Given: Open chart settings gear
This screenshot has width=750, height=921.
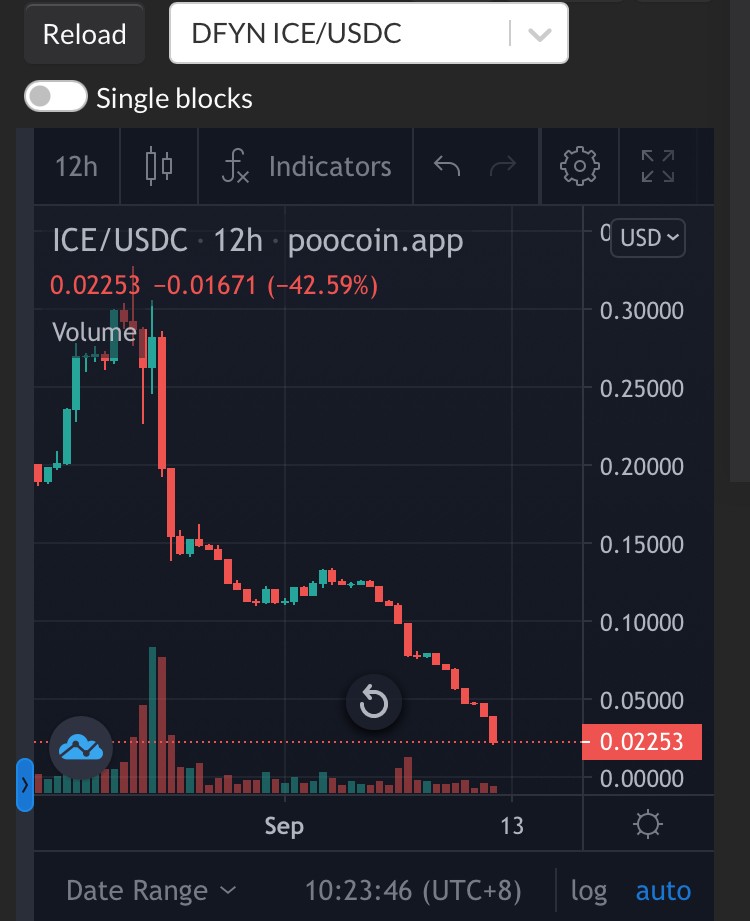Looking at the screenshot, I should (579, 167).
